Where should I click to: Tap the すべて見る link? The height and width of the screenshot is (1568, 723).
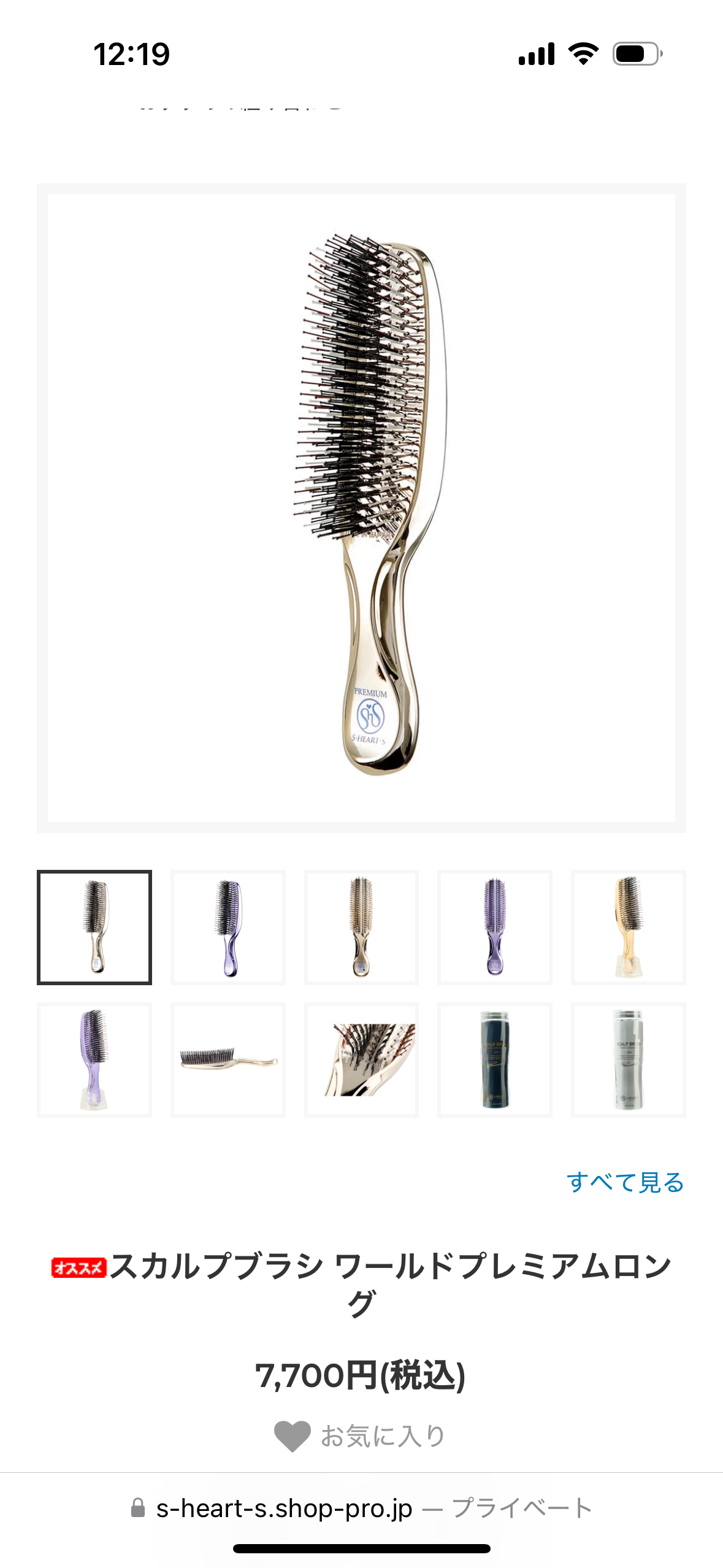(x=625, y=1182)
